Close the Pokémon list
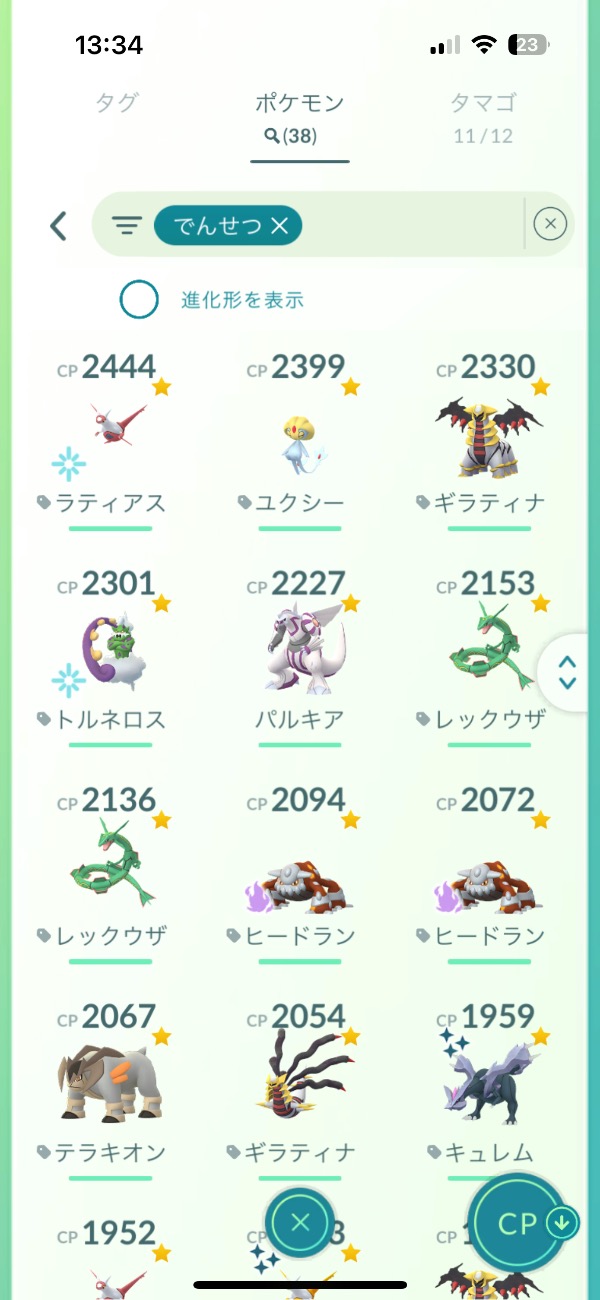The image size is (600, 1300). tap(301, 1222)
